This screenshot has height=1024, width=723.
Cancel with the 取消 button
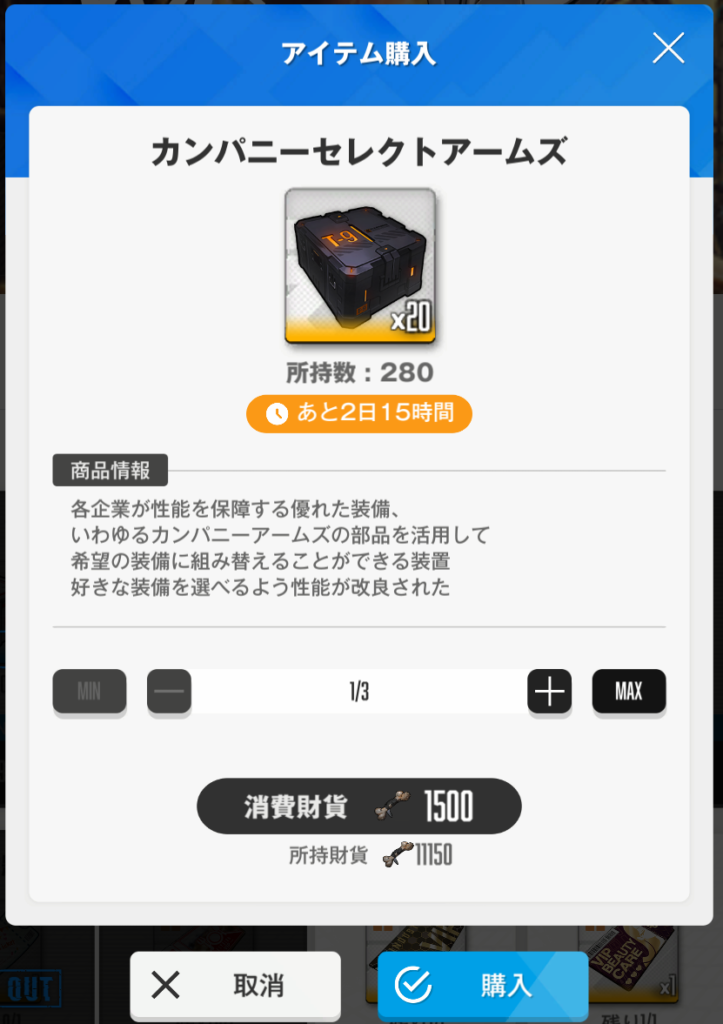point(235,986)
